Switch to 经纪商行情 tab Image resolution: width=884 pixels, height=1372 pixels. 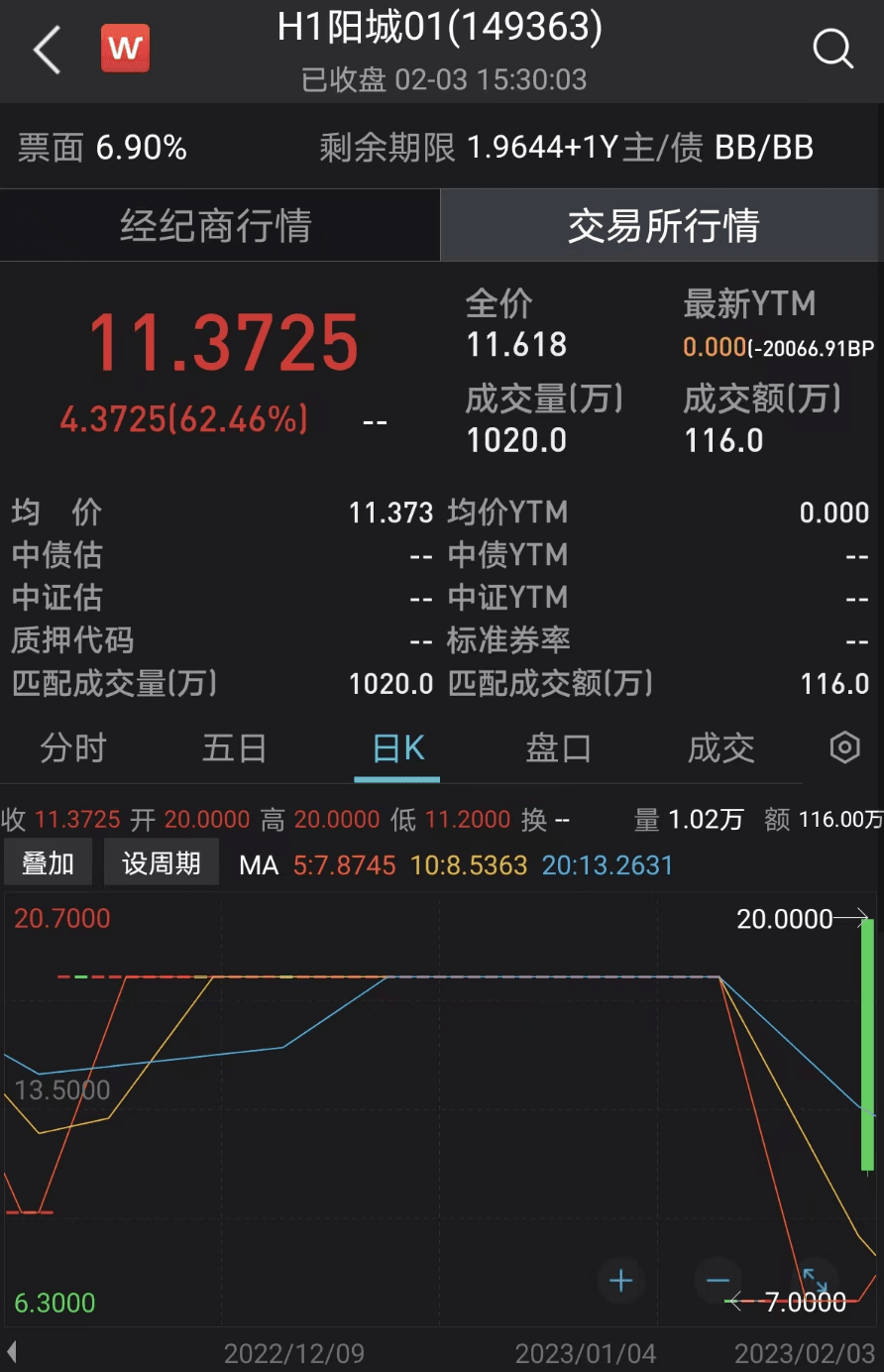click(x=218, y=226)
